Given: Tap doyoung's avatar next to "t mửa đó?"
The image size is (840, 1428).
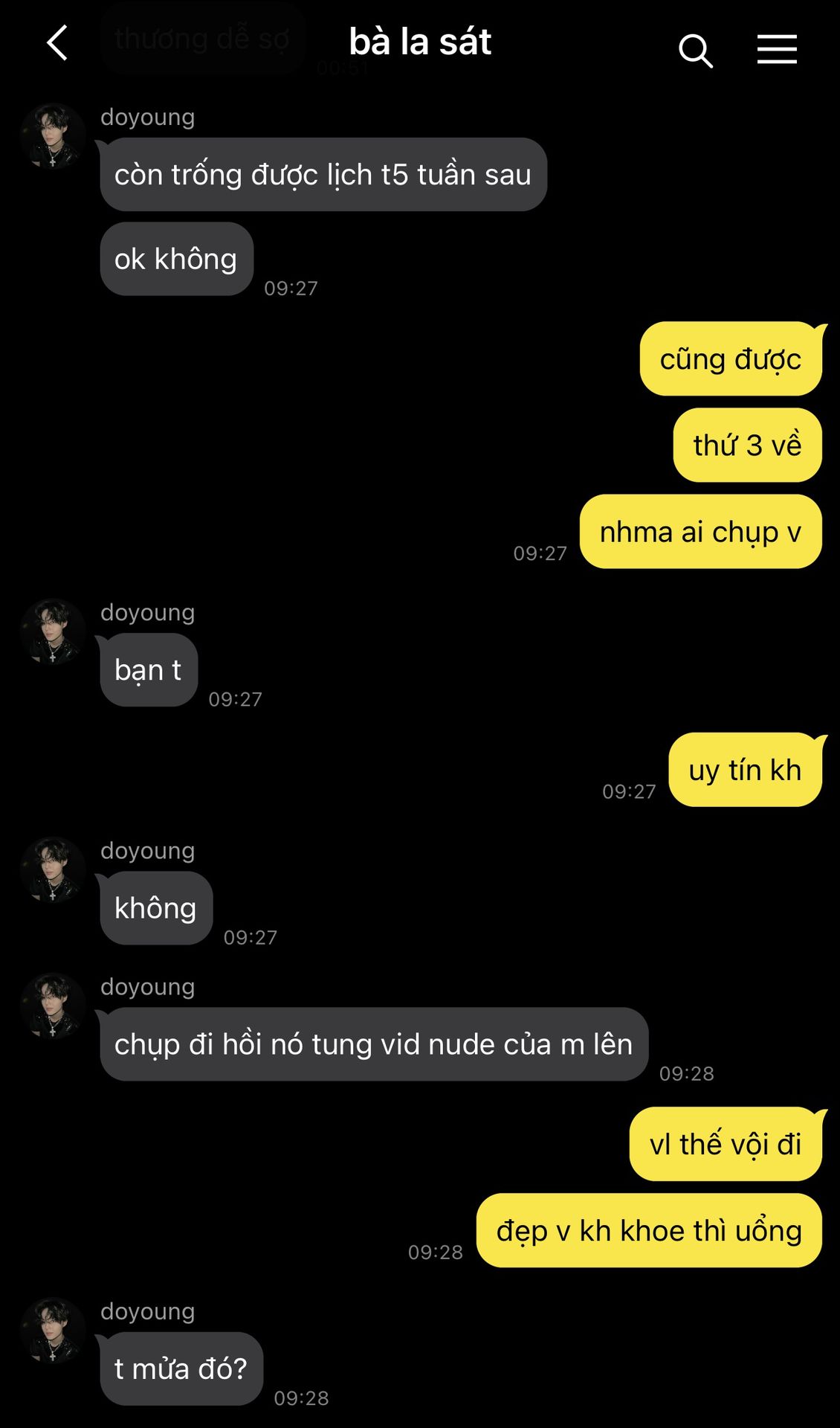Looking at the screenshot, I should (53, 1331).
